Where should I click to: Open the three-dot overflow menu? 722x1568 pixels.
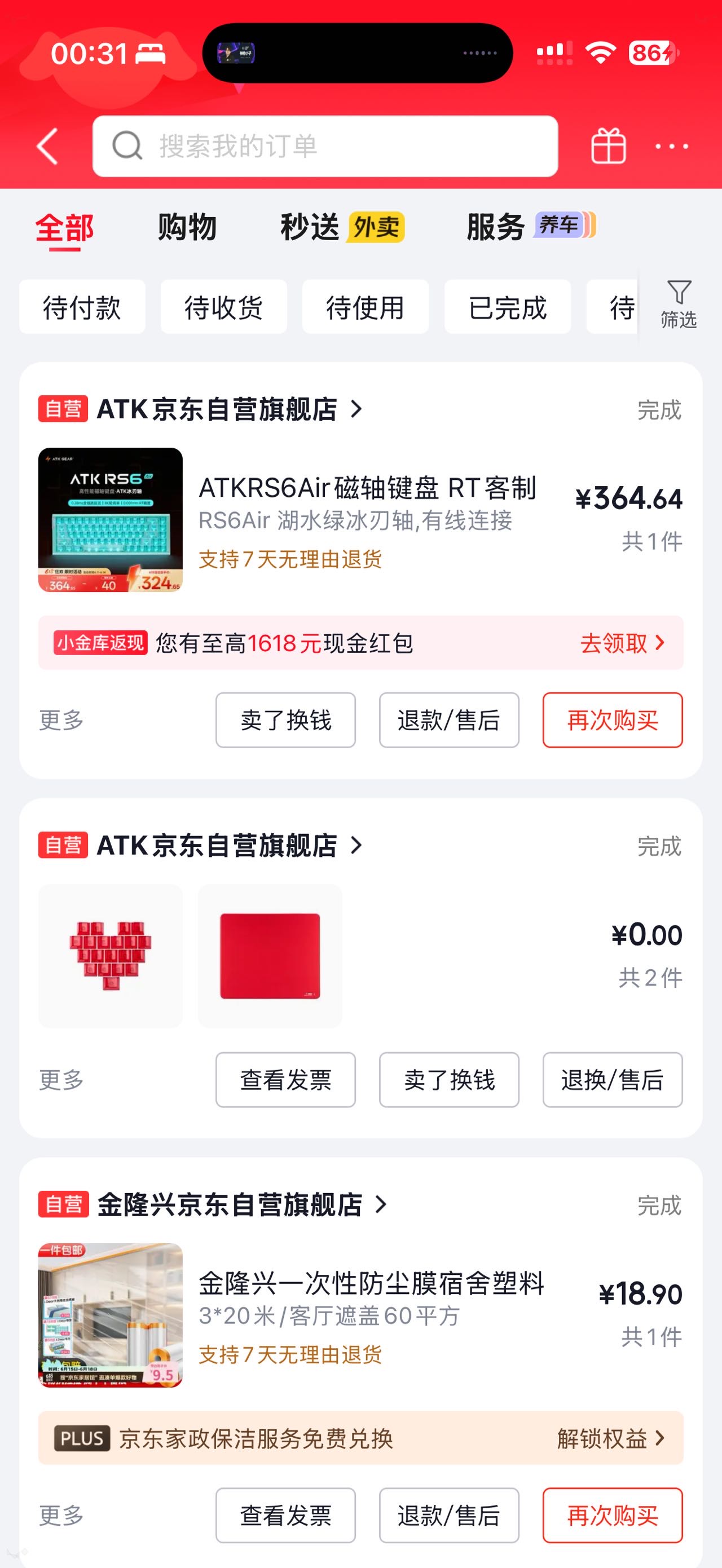[671, 146]
